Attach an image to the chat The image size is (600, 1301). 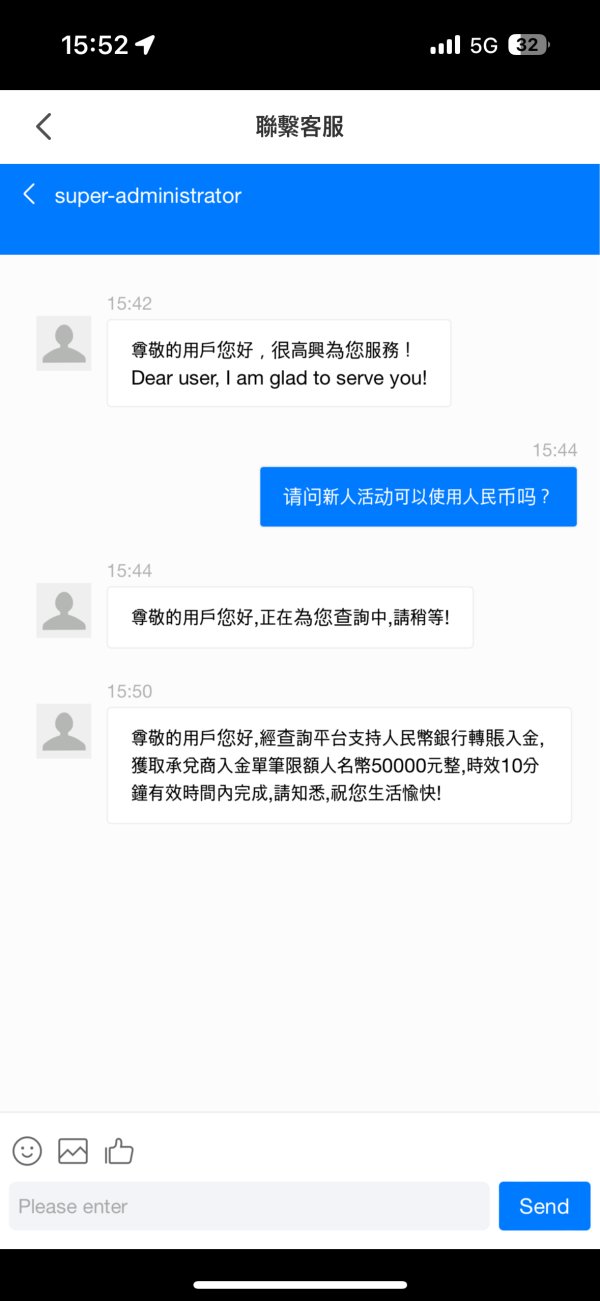(73, 1151)
